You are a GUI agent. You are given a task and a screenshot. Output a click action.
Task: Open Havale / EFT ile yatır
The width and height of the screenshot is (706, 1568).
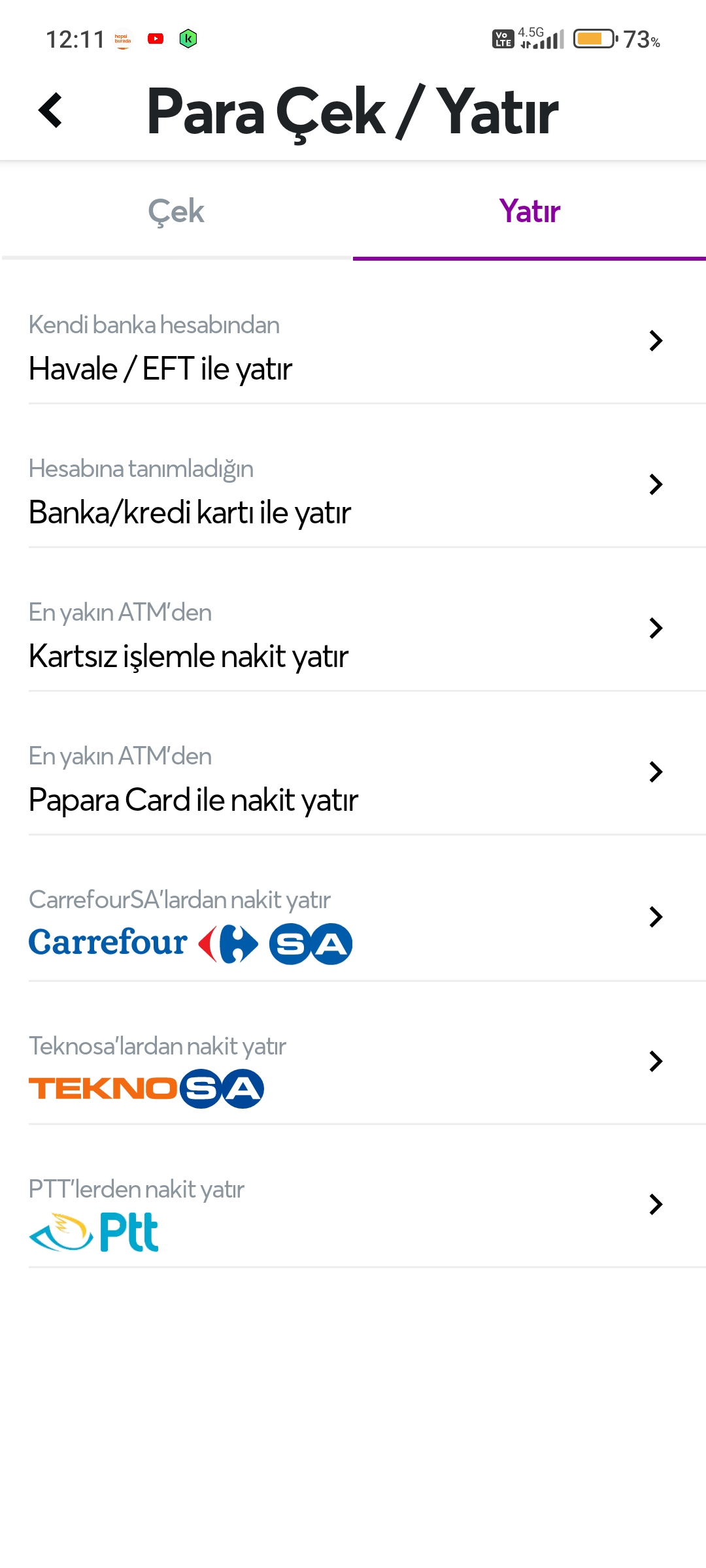pyautogui.click(x=346, y=348)
